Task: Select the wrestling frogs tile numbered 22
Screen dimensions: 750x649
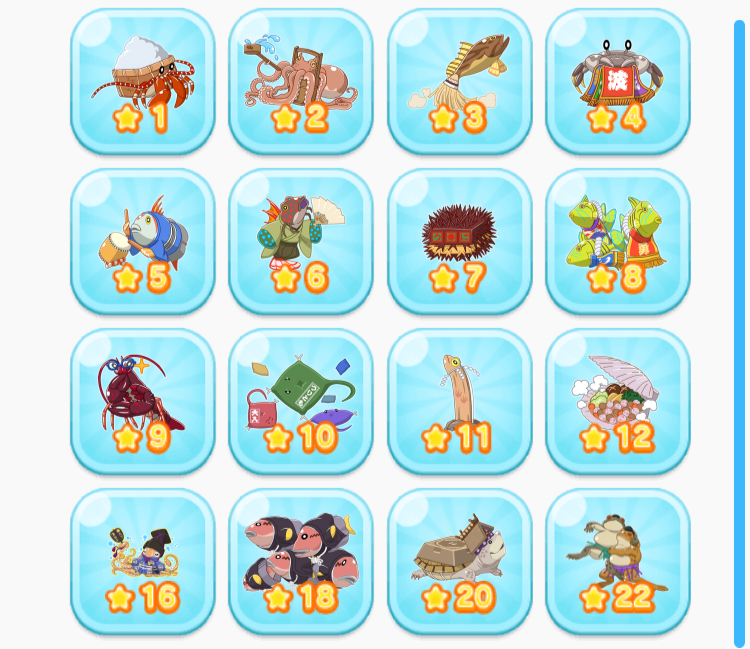Action: click(617, 561)
